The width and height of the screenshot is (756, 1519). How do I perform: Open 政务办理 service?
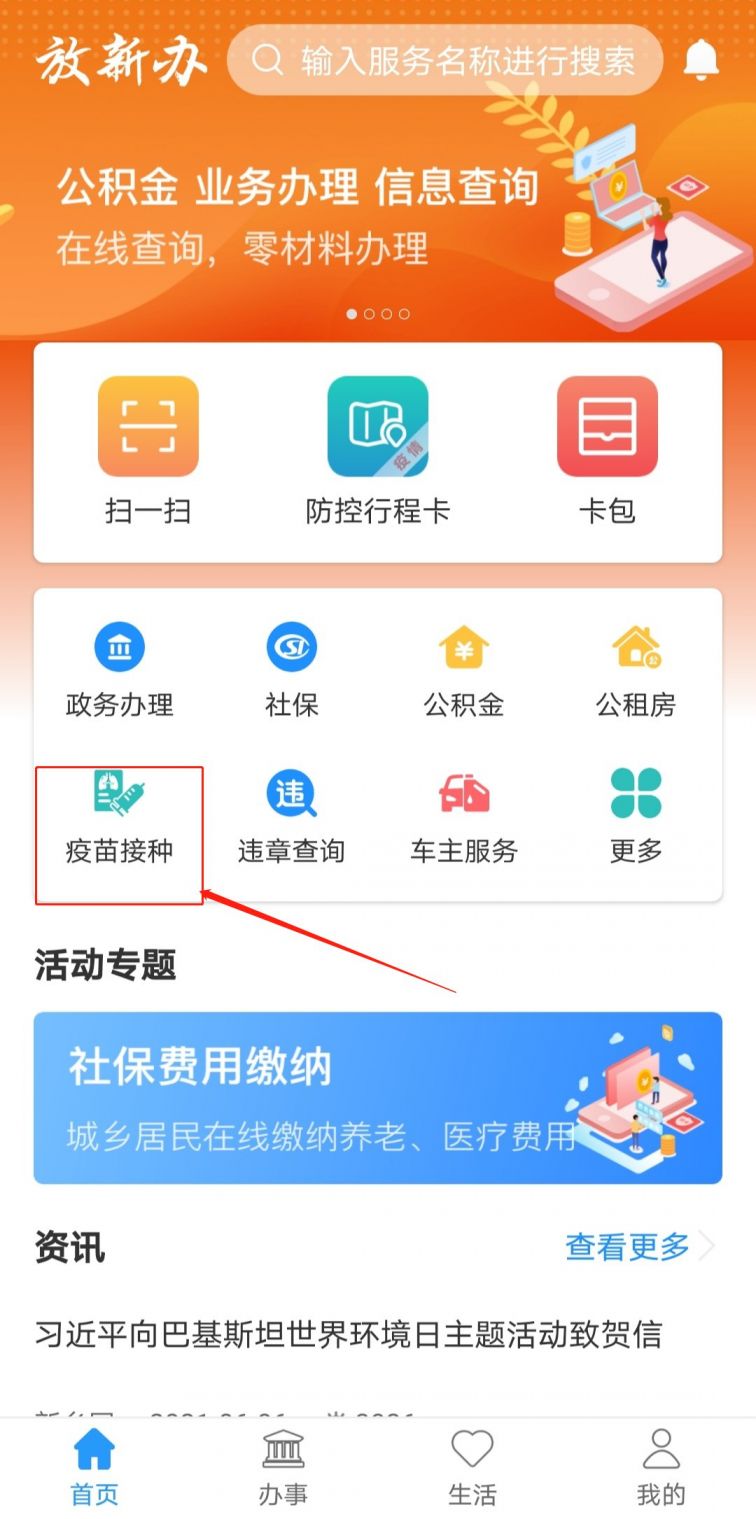(x=119, y=670)
